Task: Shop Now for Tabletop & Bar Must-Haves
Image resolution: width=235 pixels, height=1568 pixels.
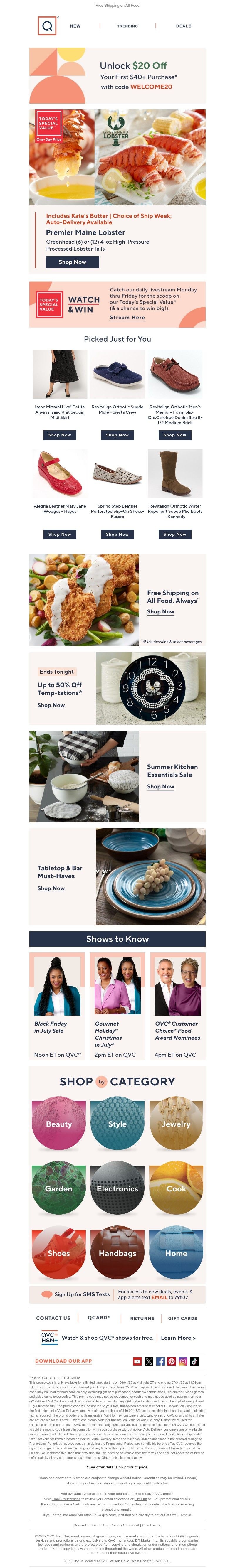Action: [51, 889]
